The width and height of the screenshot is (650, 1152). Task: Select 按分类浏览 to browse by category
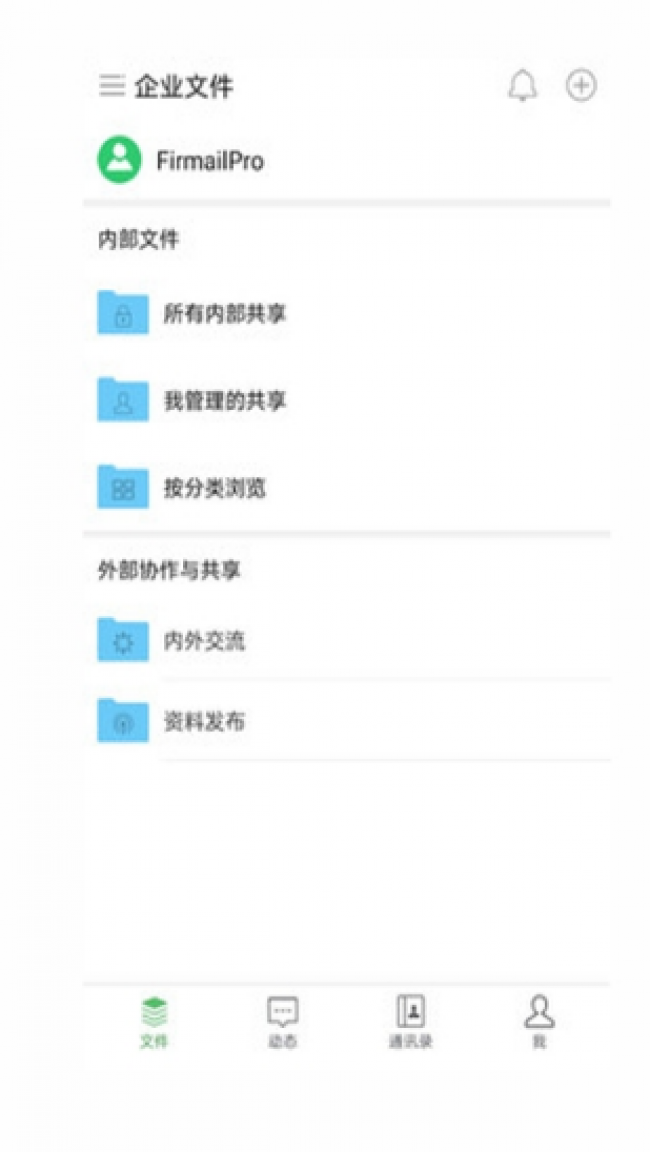tap(347, 488)
